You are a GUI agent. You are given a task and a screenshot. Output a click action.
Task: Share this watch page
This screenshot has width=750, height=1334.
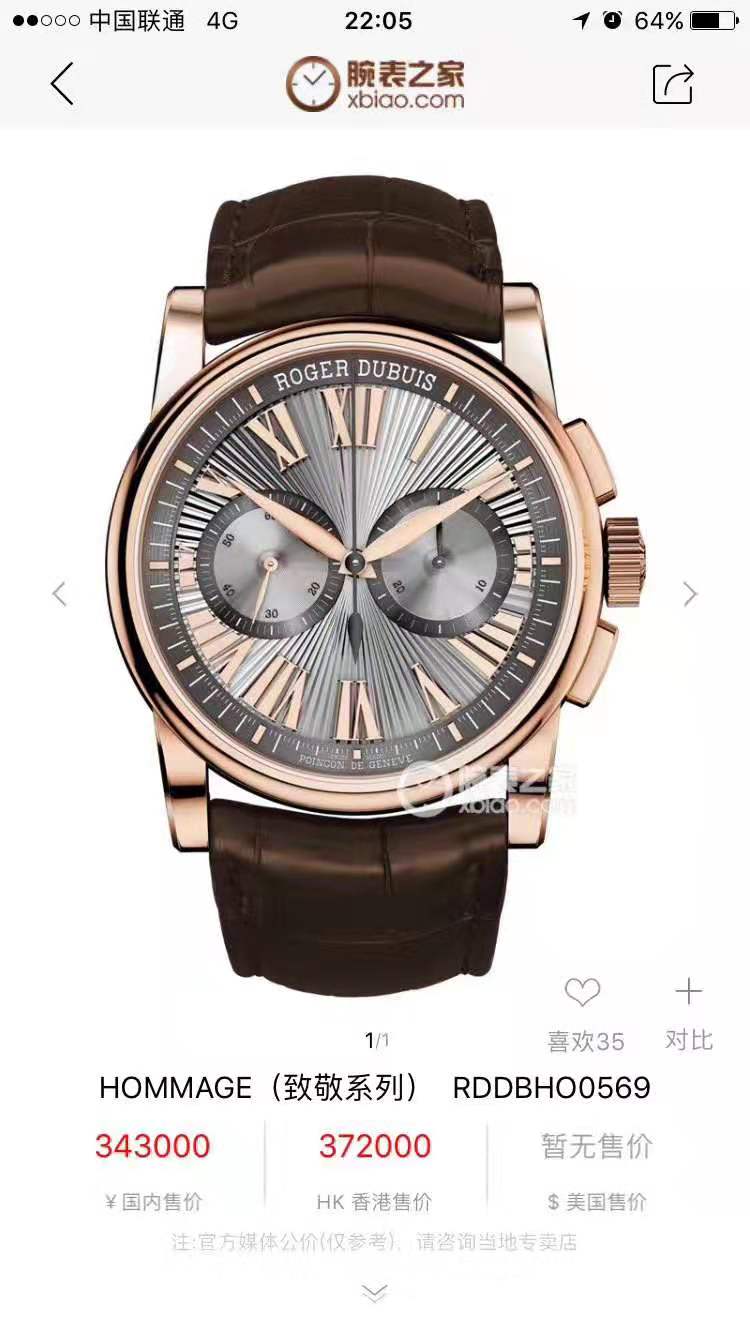click(x=673, y=84)
